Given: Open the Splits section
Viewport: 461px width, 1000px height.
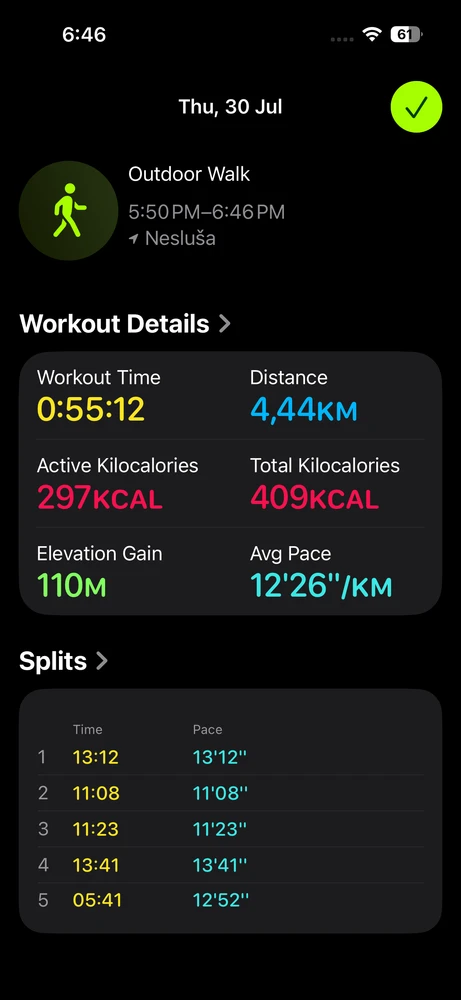Looking at the screenshot, I should pos(63,661).
